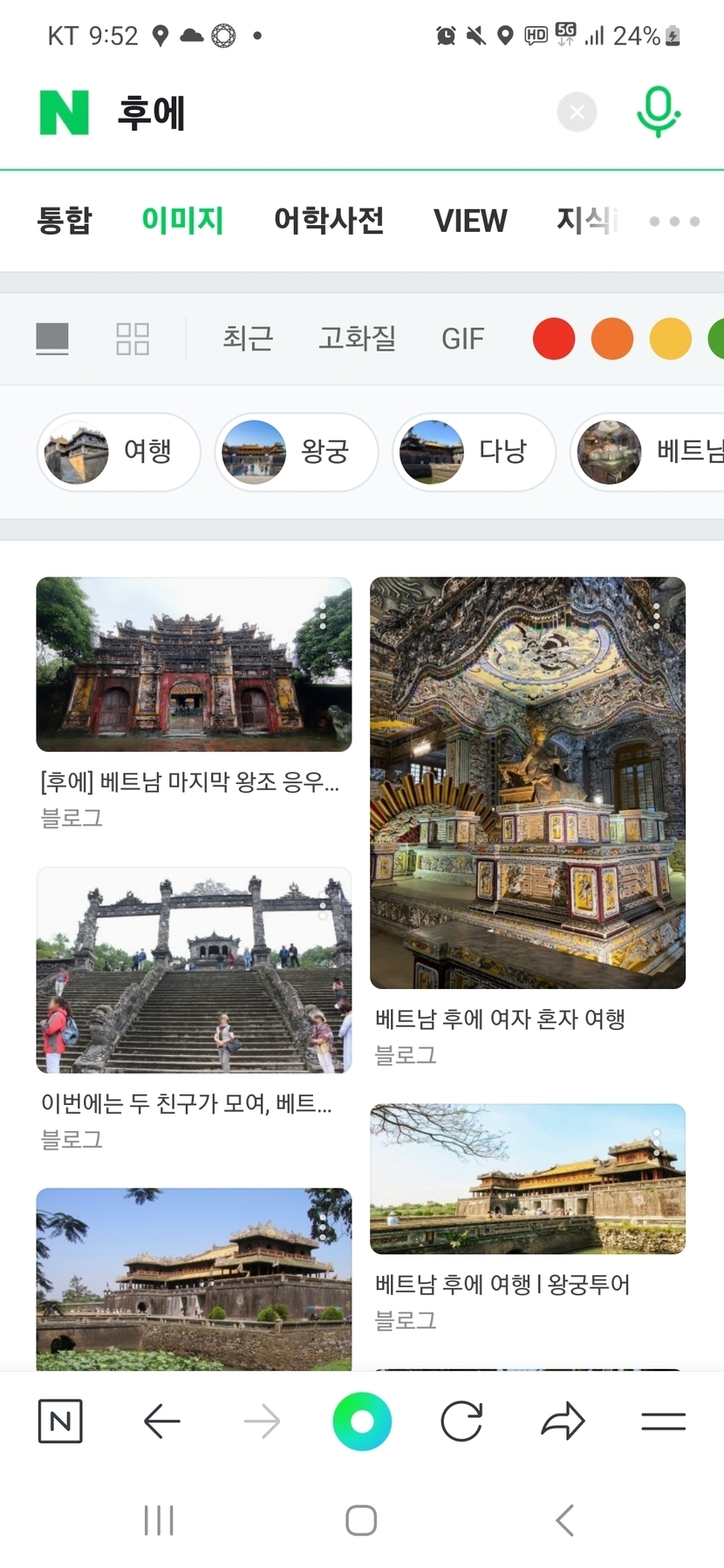Select the 다낭 keyword chip
The image size is (724, 1568).
click(475, 452)
